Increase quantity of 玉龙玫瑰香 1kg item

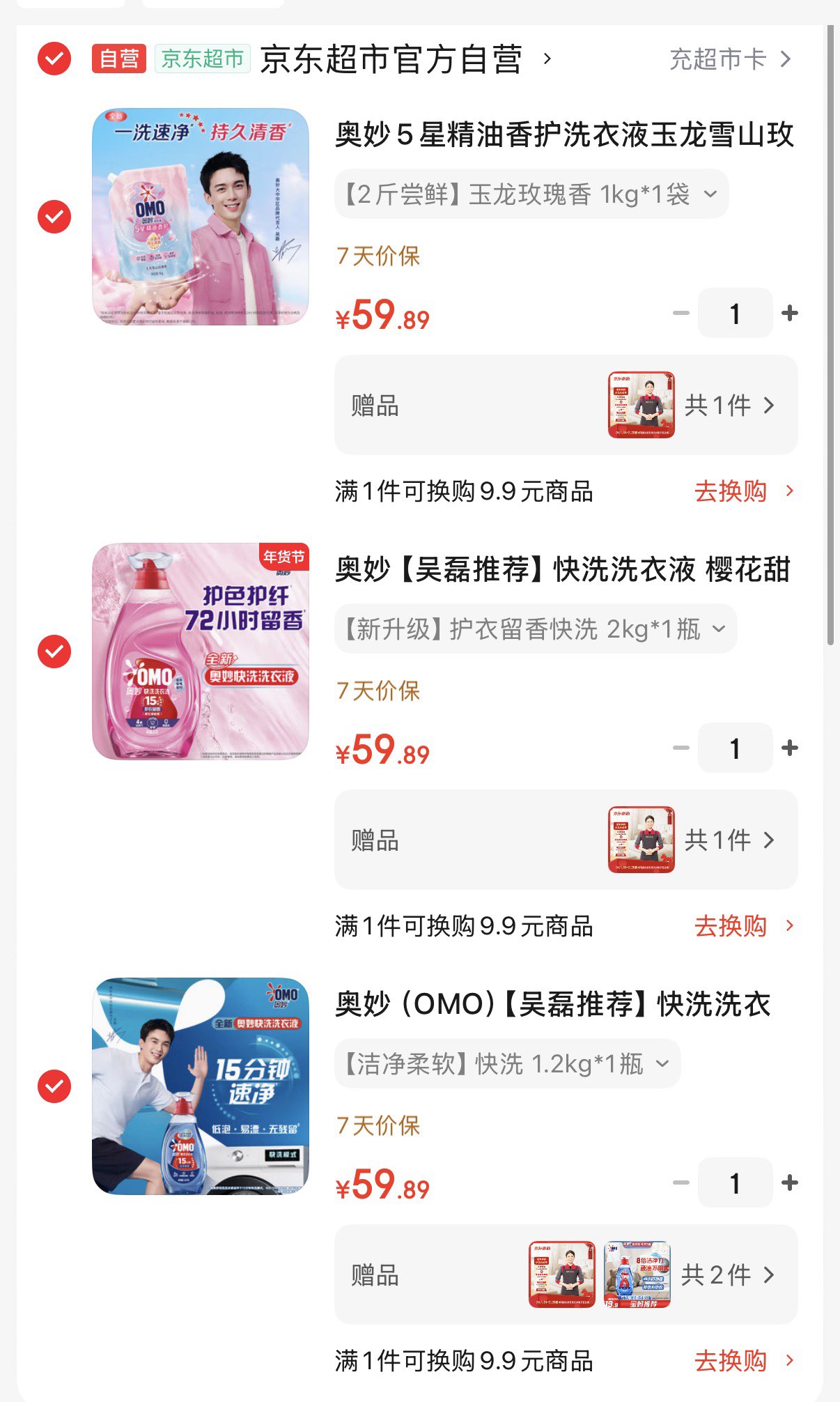coord(790,314)
